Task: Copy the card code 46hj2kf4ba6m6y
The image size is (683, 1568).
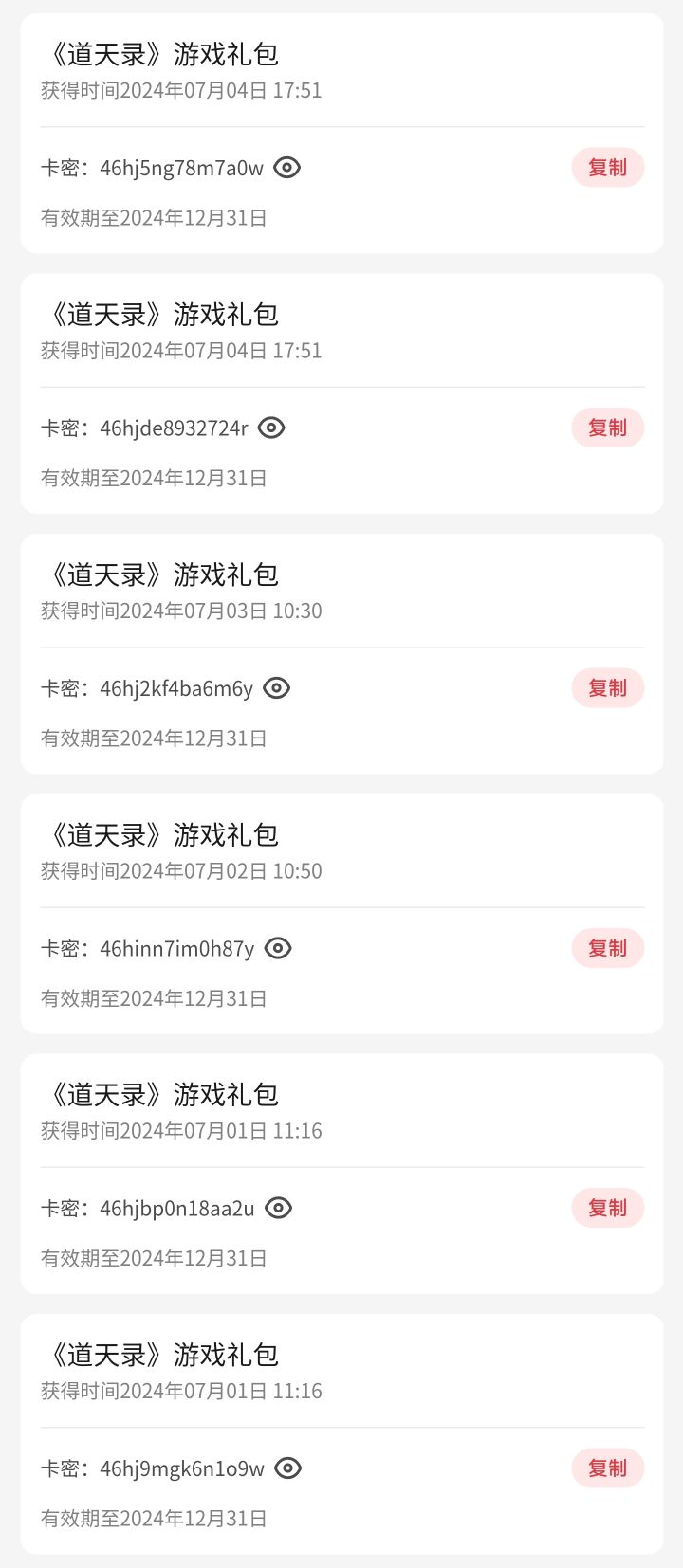Action: [x=607, y=688]
